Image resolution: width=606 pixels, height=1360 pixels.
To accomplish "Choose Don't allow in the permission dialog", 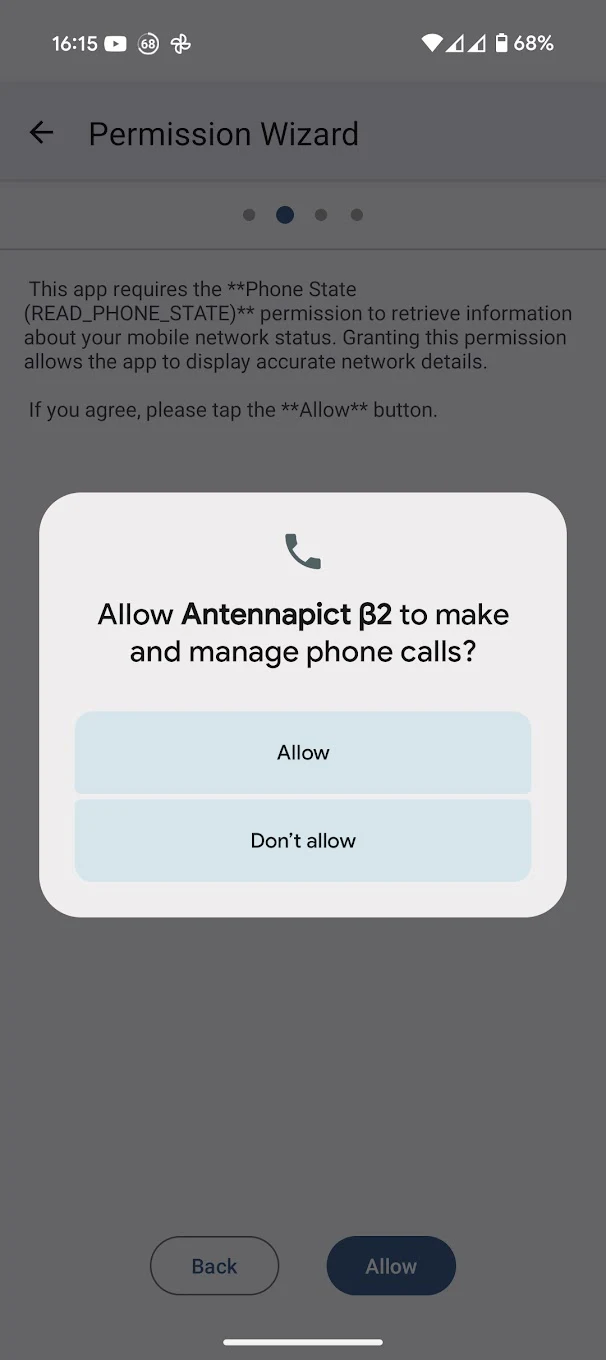I will 303,840.
